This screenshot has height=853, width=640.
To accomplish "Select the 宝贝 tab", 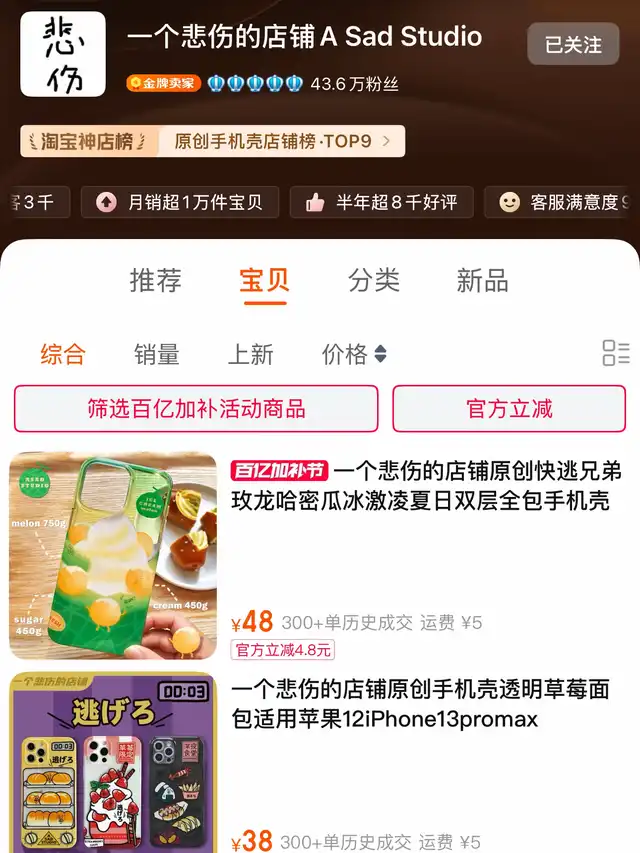I will (264, 281).
